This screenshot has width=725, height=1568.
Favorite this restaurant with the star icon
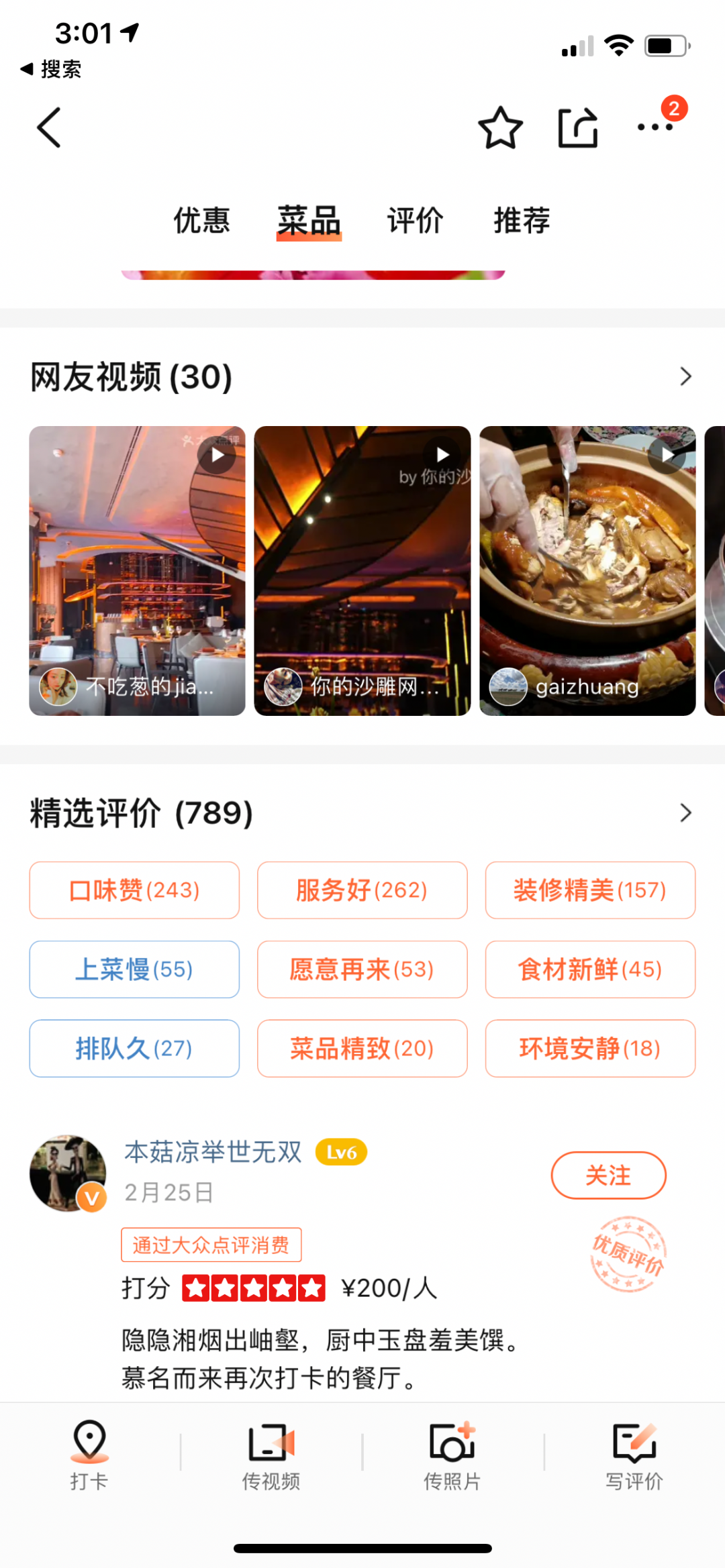500,127
